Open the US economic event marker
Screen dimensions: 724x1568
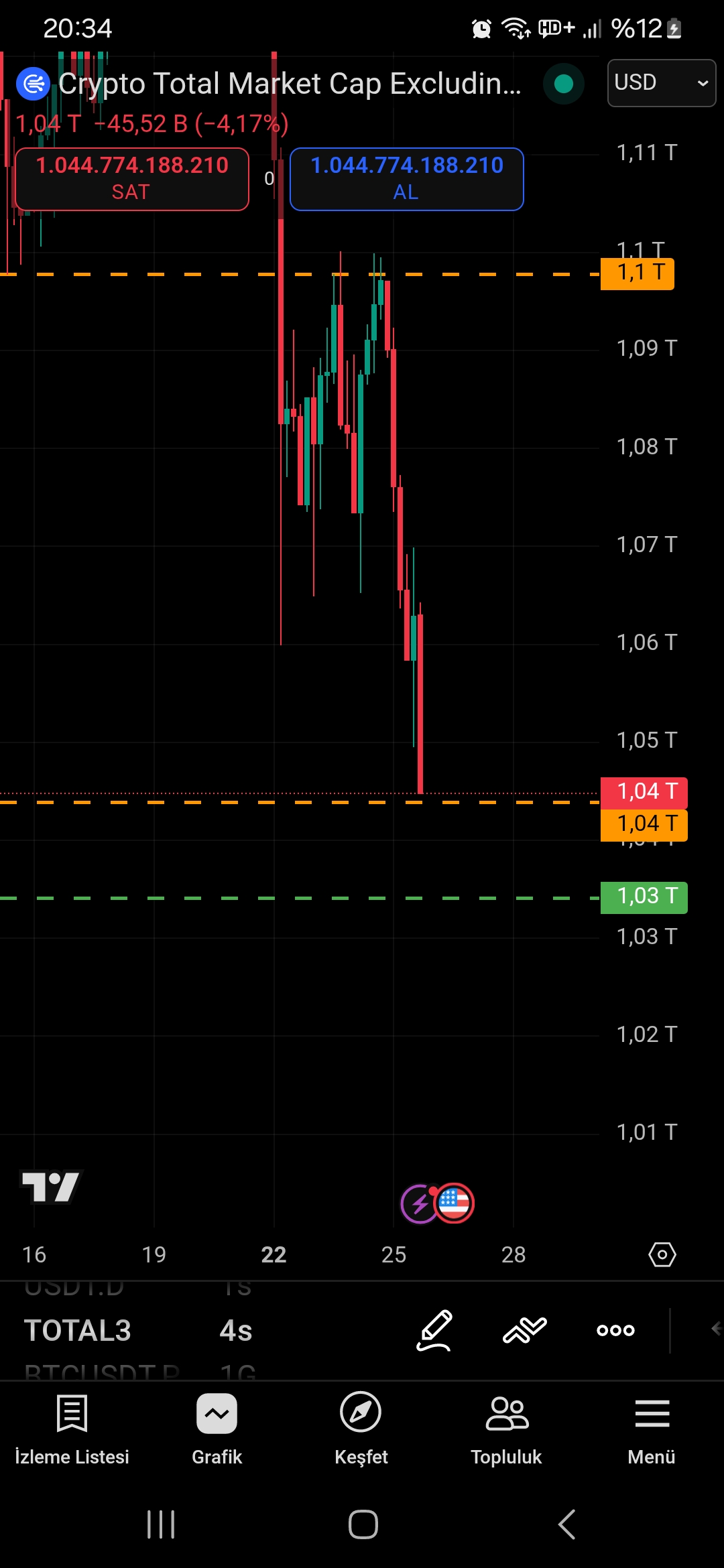tap(455, 1203)
